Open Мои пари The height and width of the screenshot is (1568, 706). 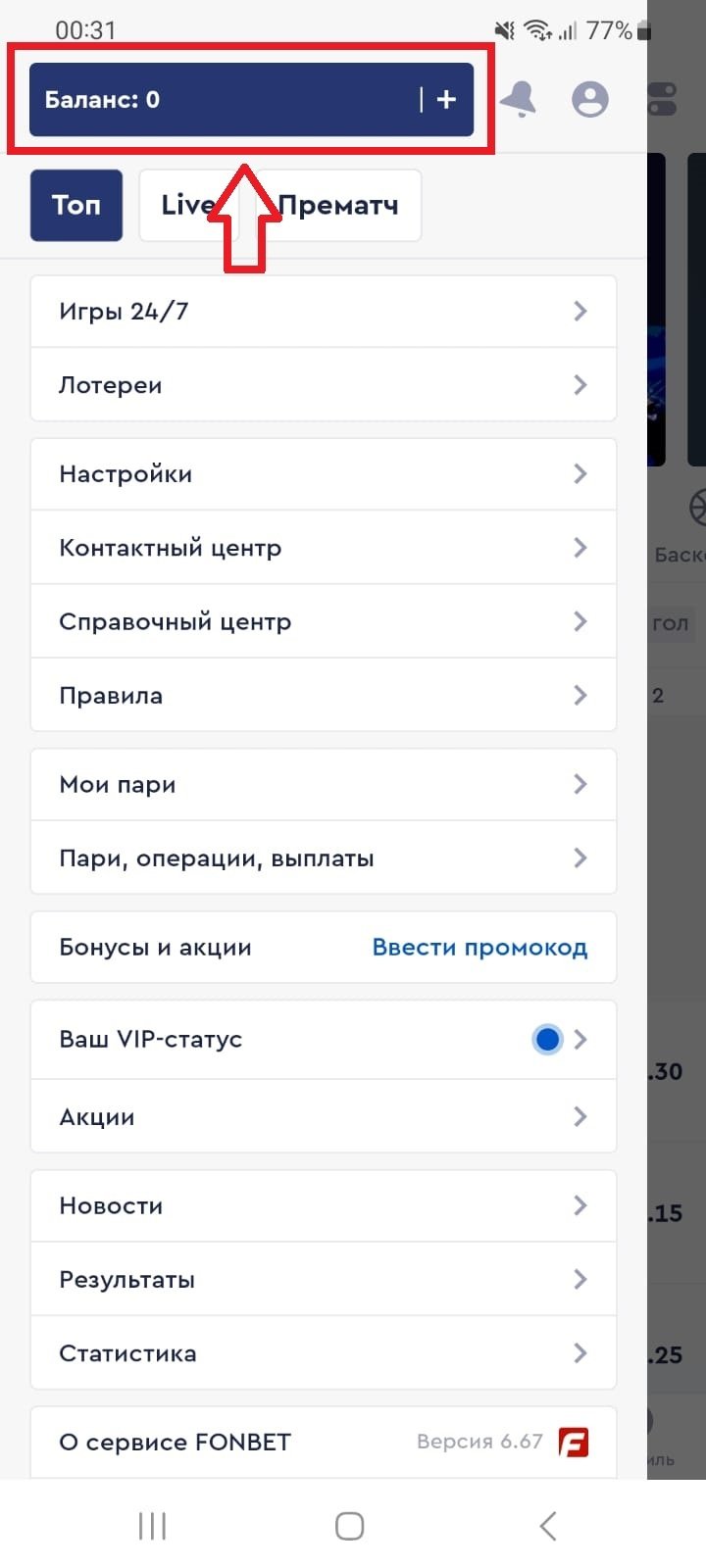(x=324, y=785)
